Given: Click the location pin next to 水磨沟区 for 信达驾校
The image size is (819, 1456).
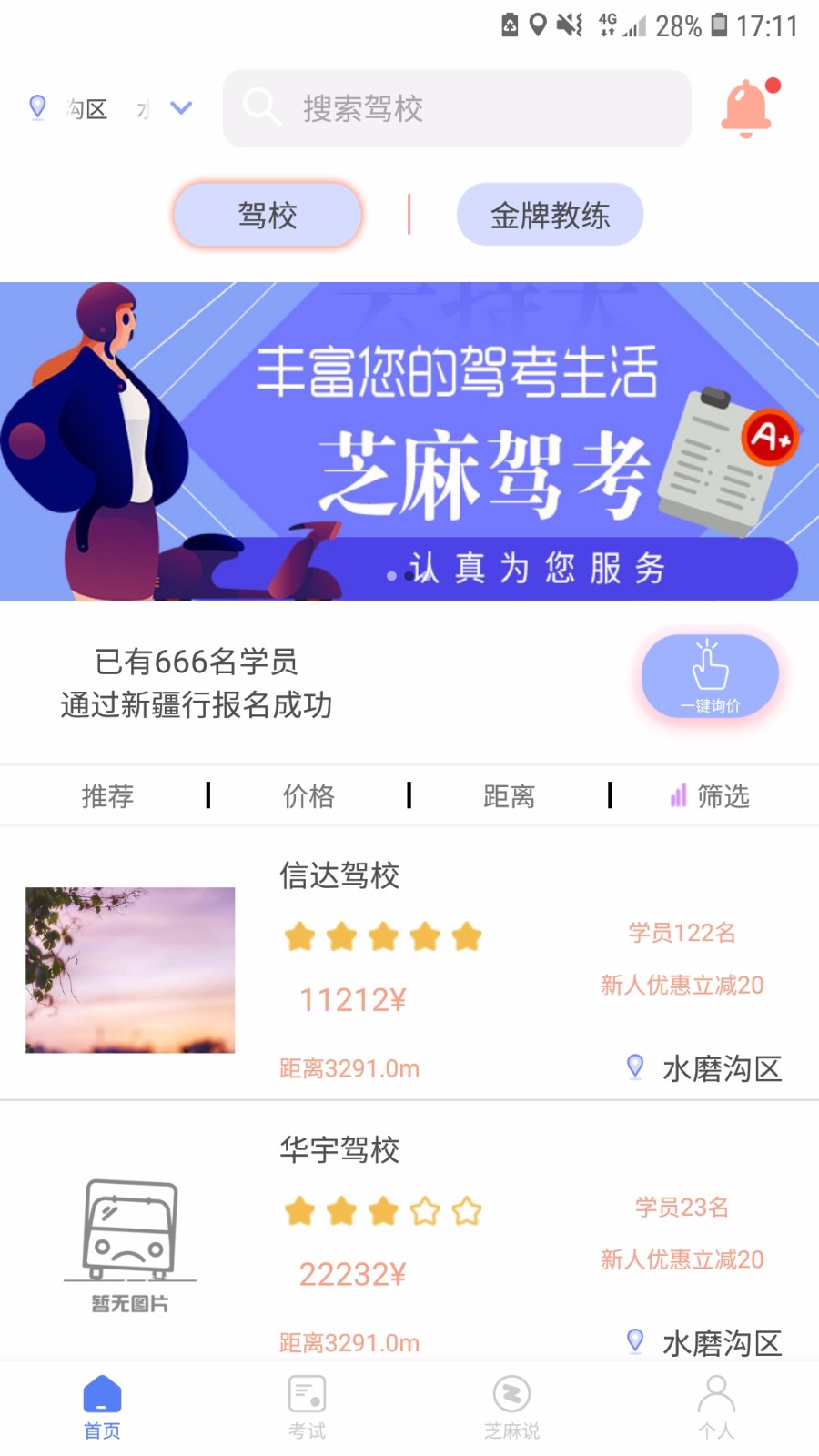Looking at the screenshot, I should click(x=635, y=1066).
